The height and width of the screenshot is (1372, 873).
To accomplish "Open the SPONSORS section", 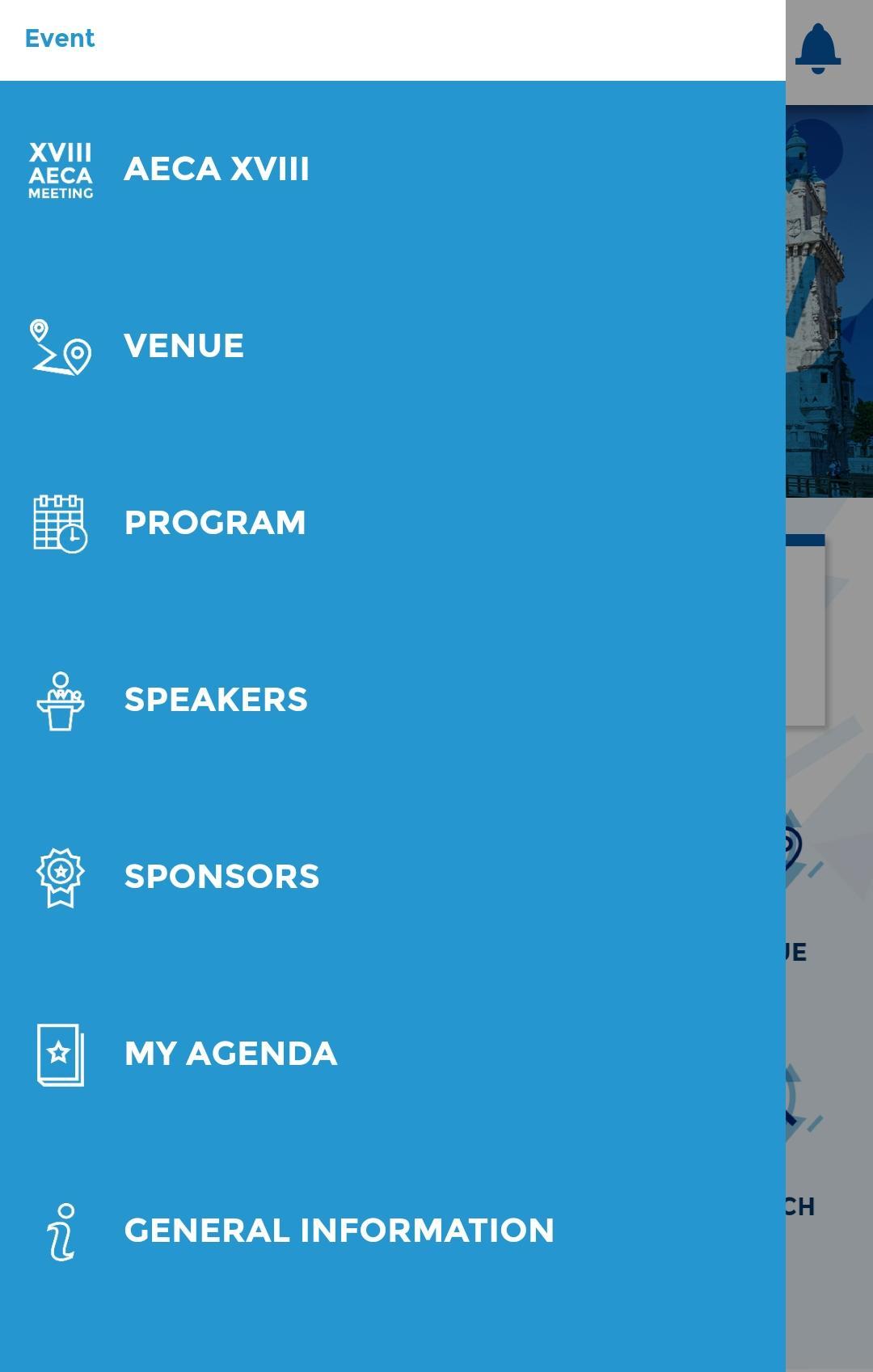I will (221, 877).
